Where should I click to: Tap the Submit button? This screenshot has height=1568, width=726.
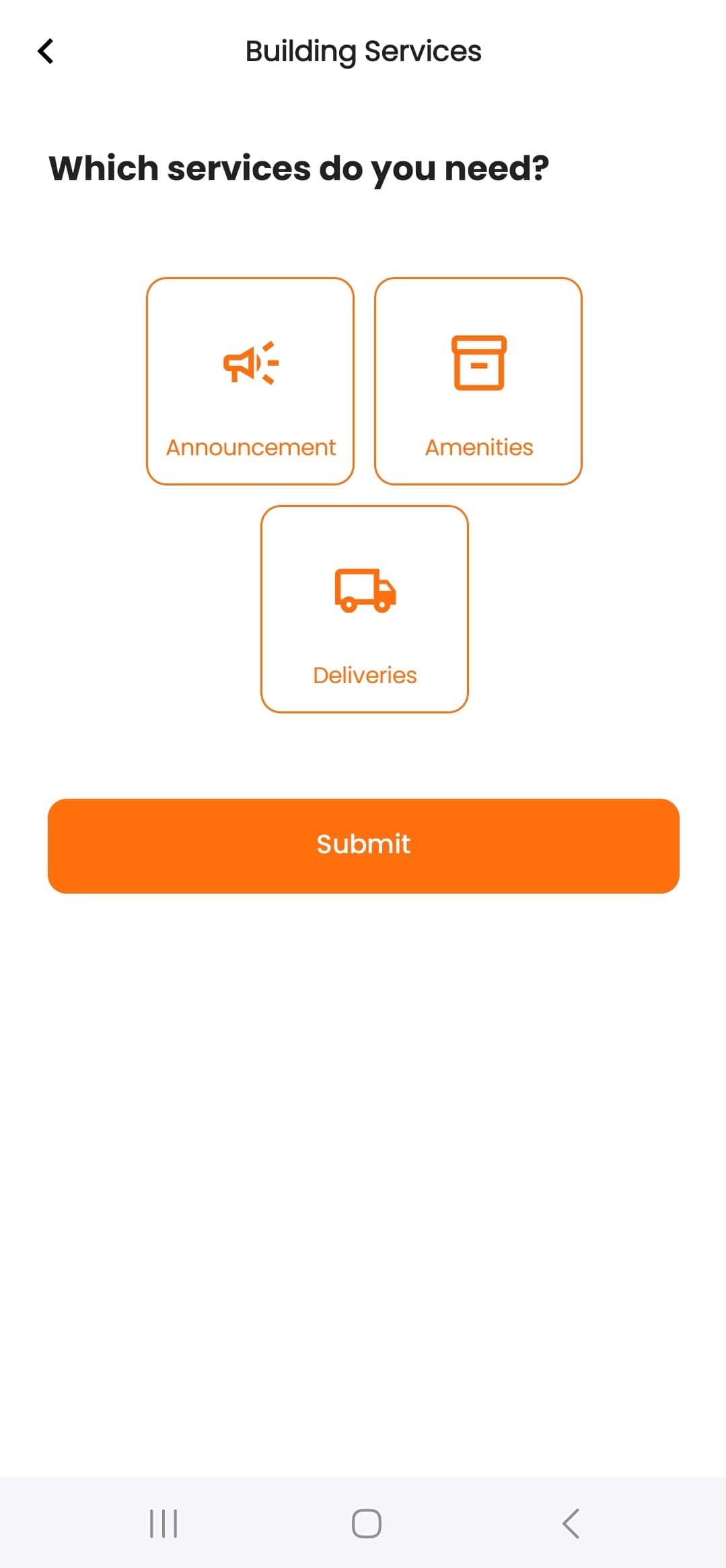click(363, 846)
